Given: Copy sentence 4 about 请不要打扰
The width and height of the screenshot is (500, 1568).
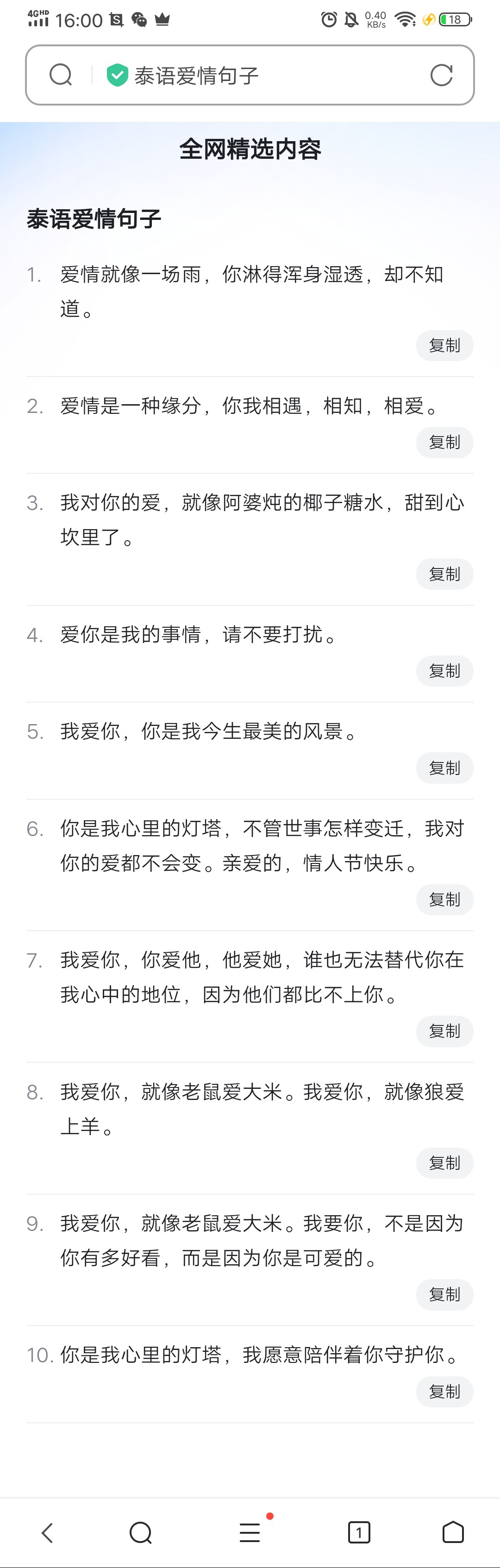Looking at the screenshot, I should (x=444, y=671).
